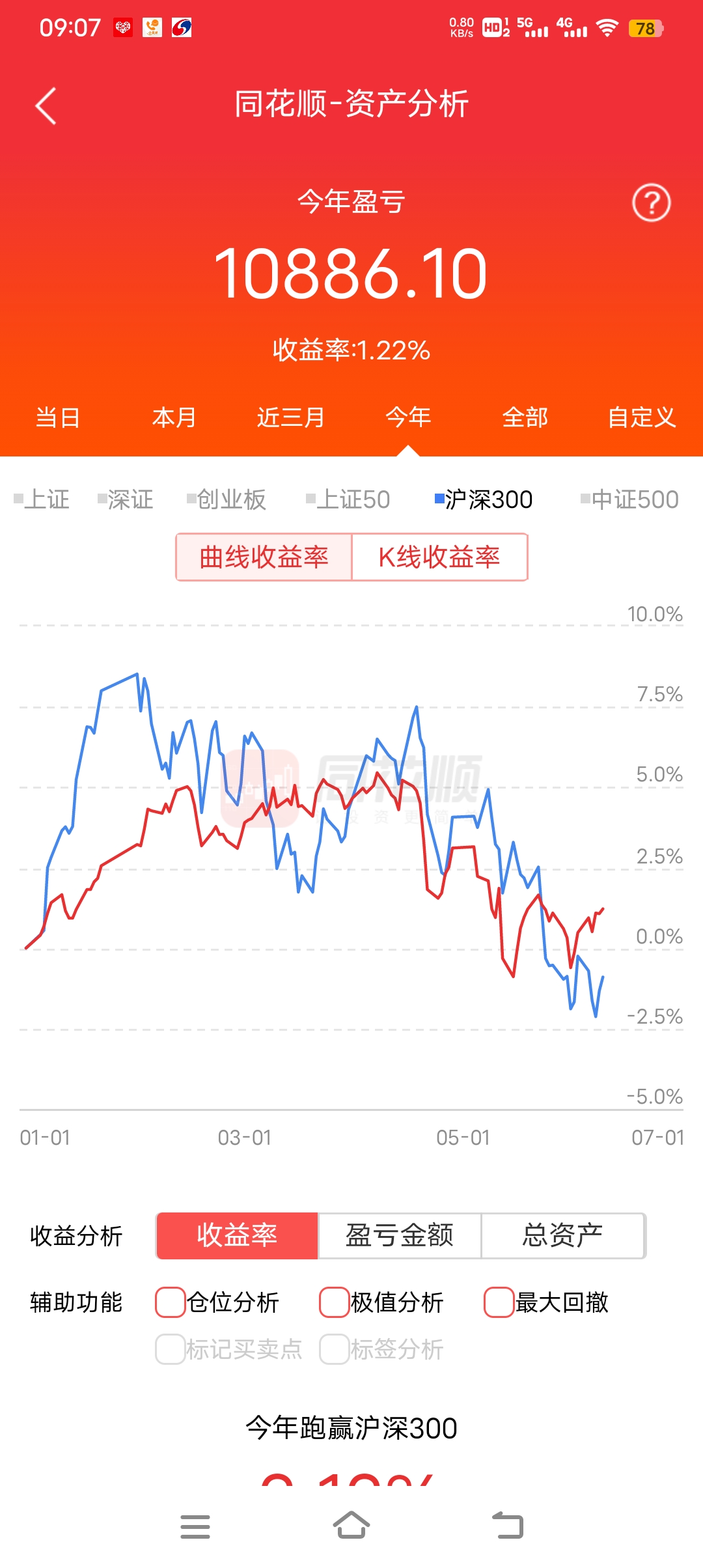The image size is (703, 1568).
Task: Enable the 极值分析 checkbox
Action: pyautogui.click(x=335, y=1302)
